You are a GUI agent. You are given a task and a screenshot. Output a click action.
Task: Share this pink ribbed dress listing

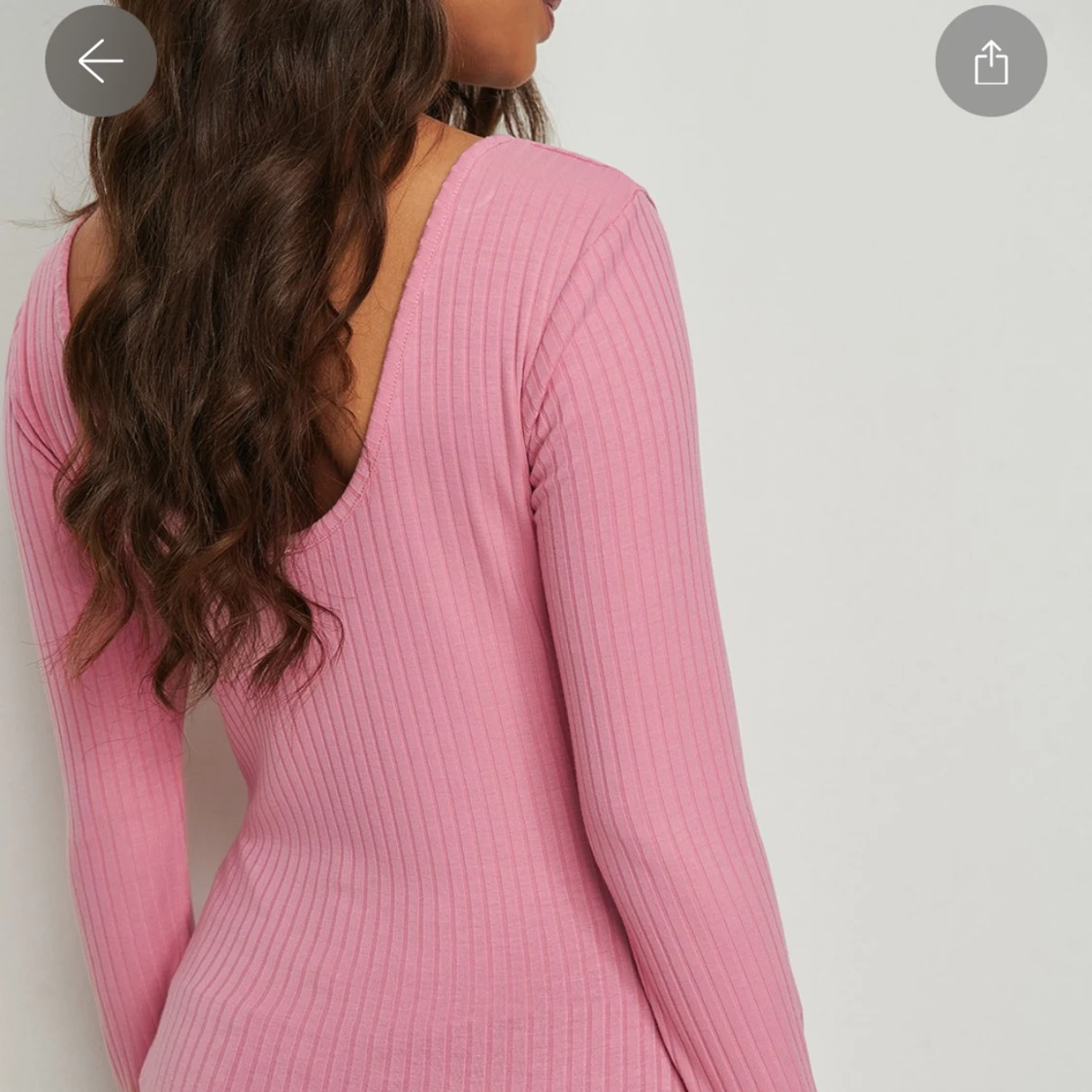tap(990, 61)
